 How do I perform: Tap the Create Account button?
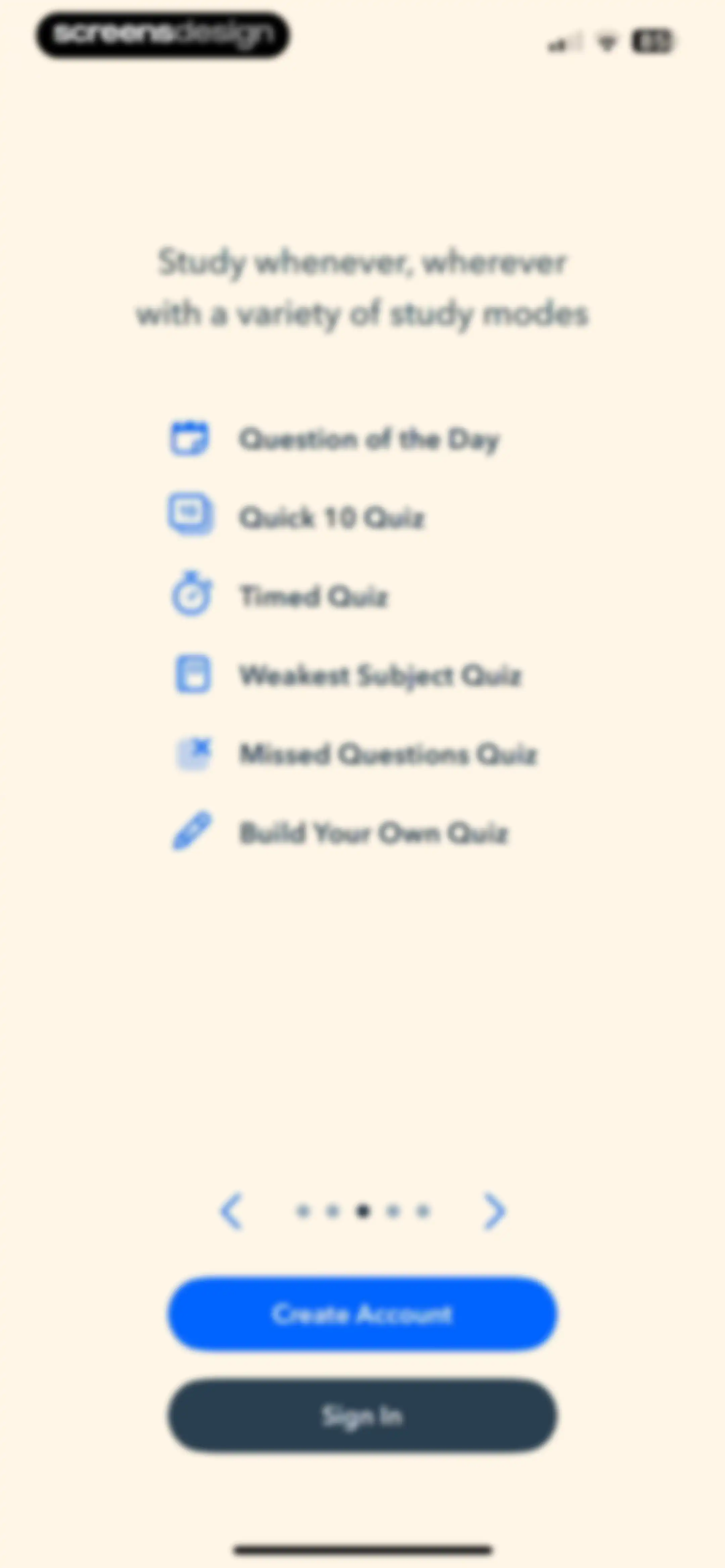coord(362,1313)
